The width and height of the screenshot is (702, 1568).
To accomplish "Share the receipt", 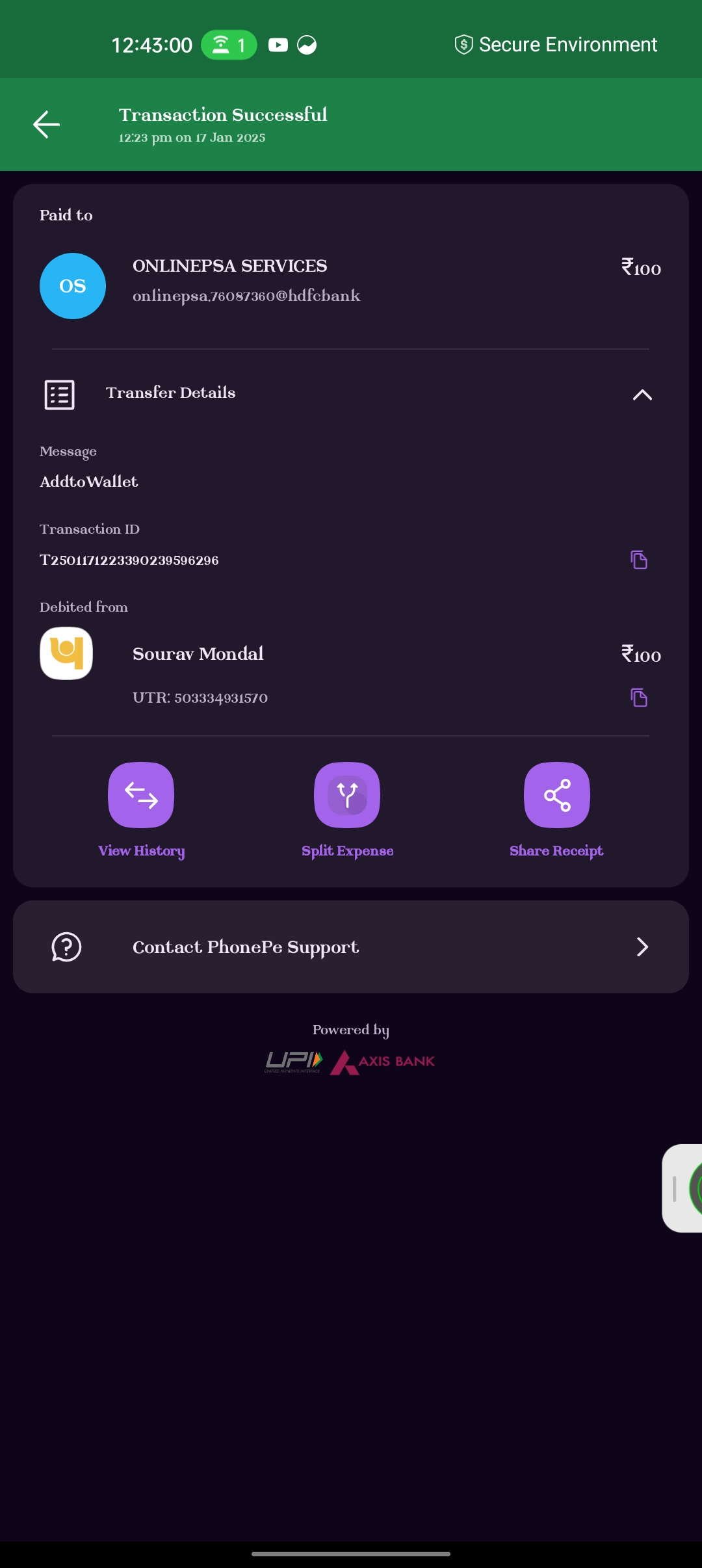I will [556, 795].
